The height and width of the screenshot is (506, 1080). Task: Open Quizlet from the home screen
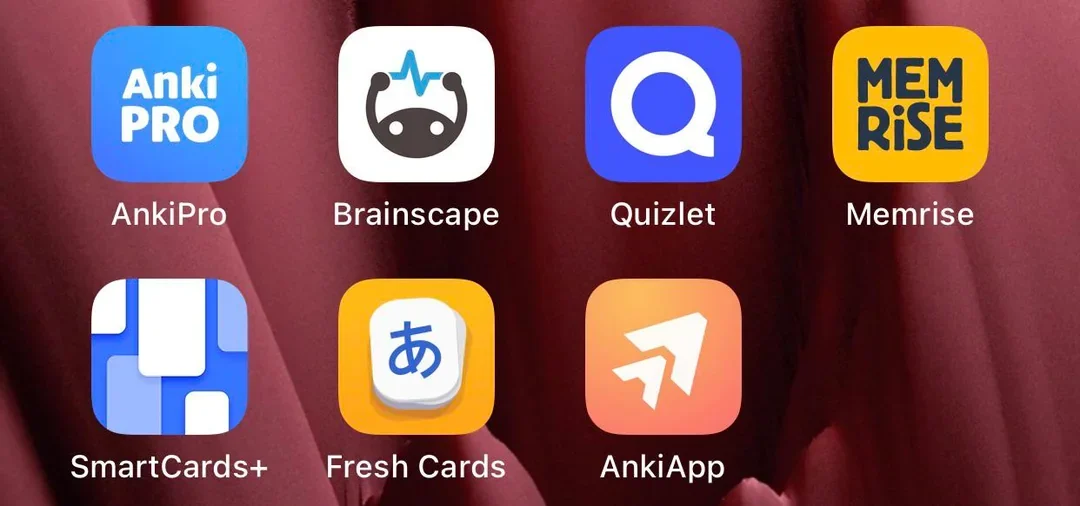click(663, 104)
